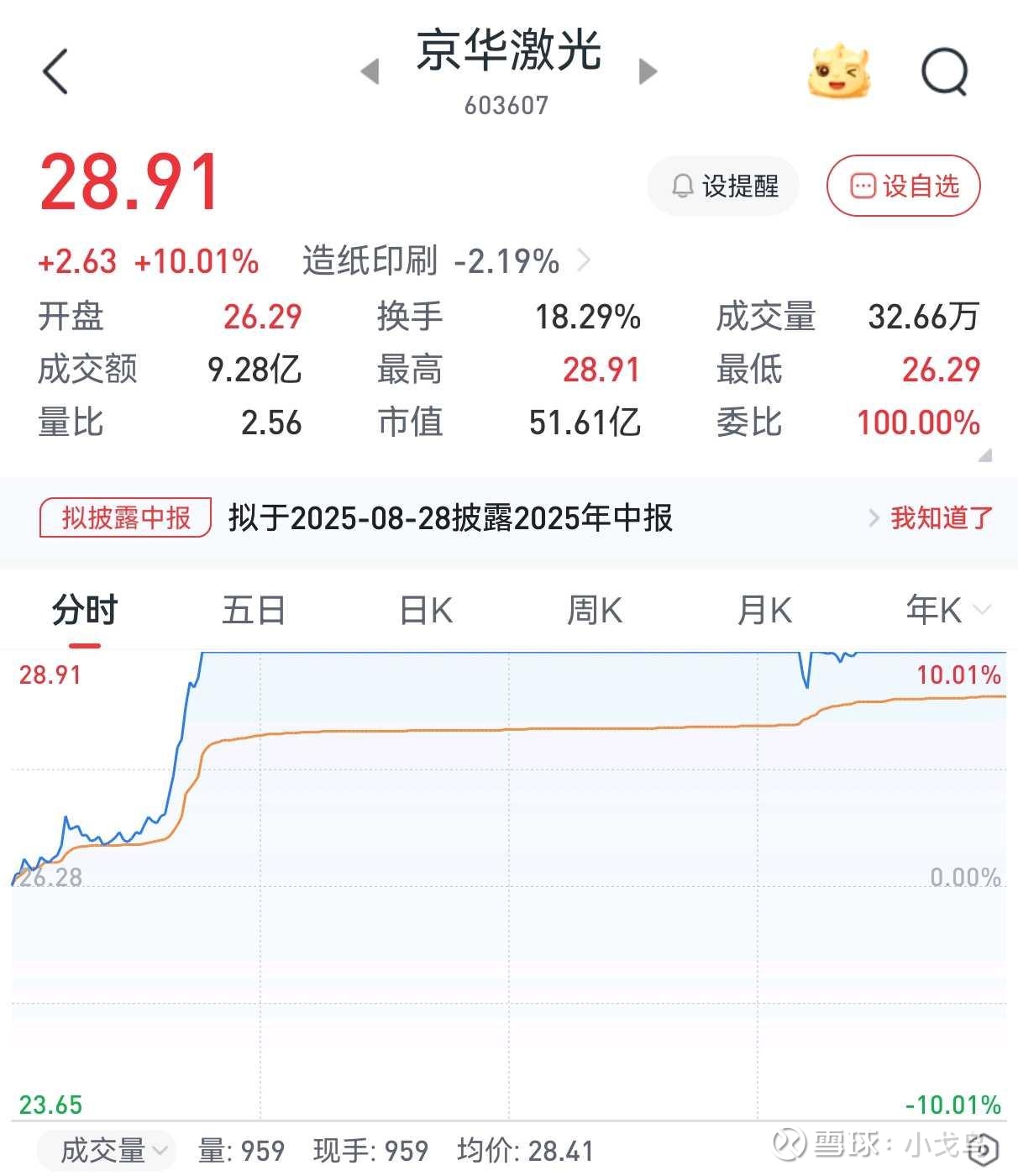Switch to the 月K chart tab
1018x1176 pixels.
point(764,611)
